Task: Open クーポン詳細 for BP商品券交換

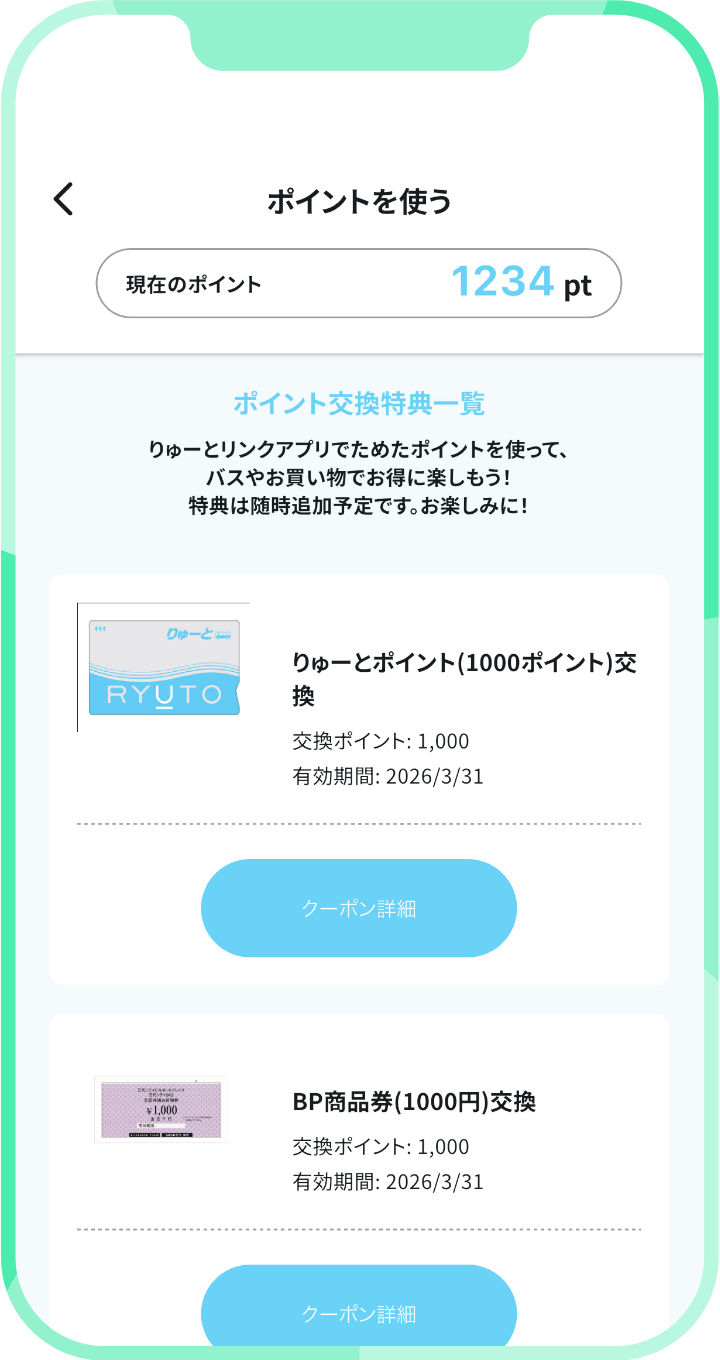Action: pos(359,1310)
